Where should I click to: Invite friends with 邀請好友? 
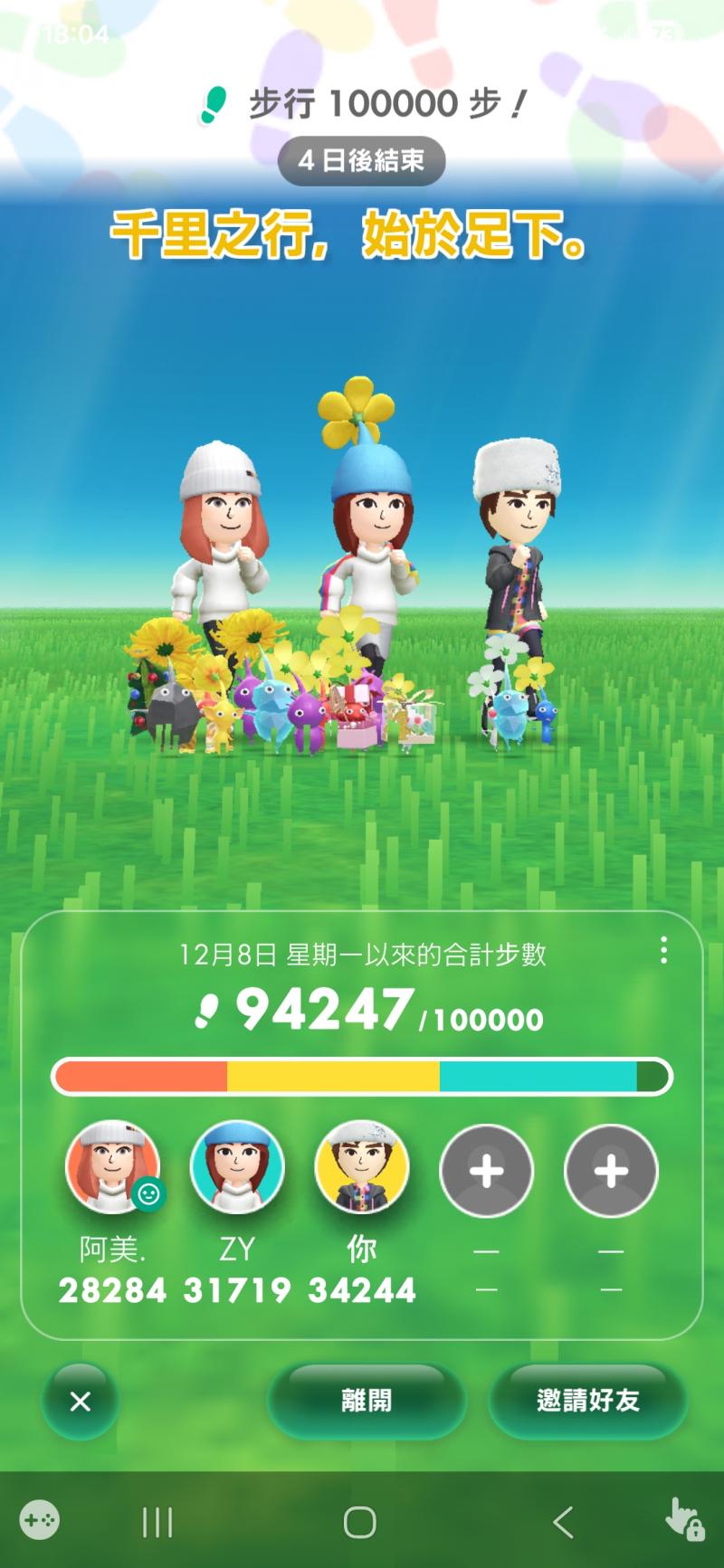pyautogui.click(x=588, y=1401)
